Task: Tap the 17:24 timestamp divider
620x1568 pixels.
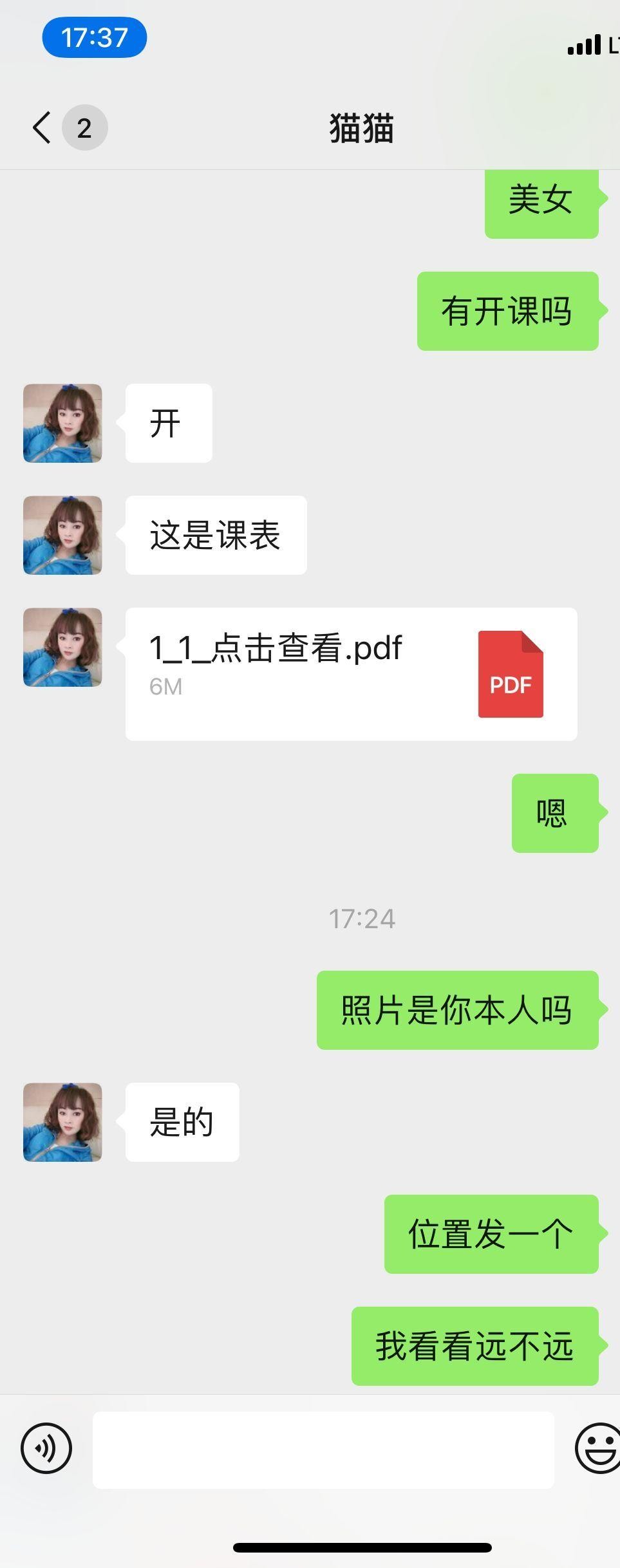Action: pos(362,920)
